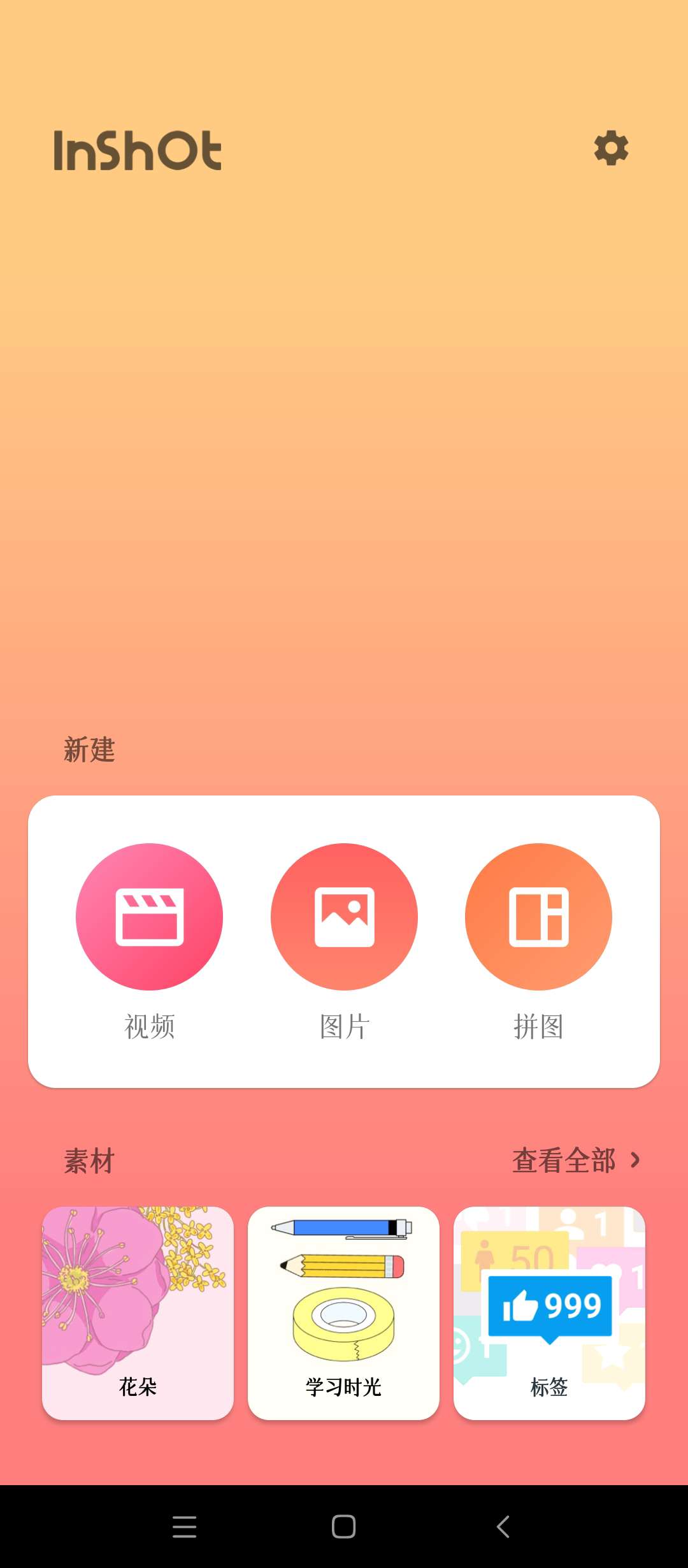Open the settings gear icon

click(611, 149)
